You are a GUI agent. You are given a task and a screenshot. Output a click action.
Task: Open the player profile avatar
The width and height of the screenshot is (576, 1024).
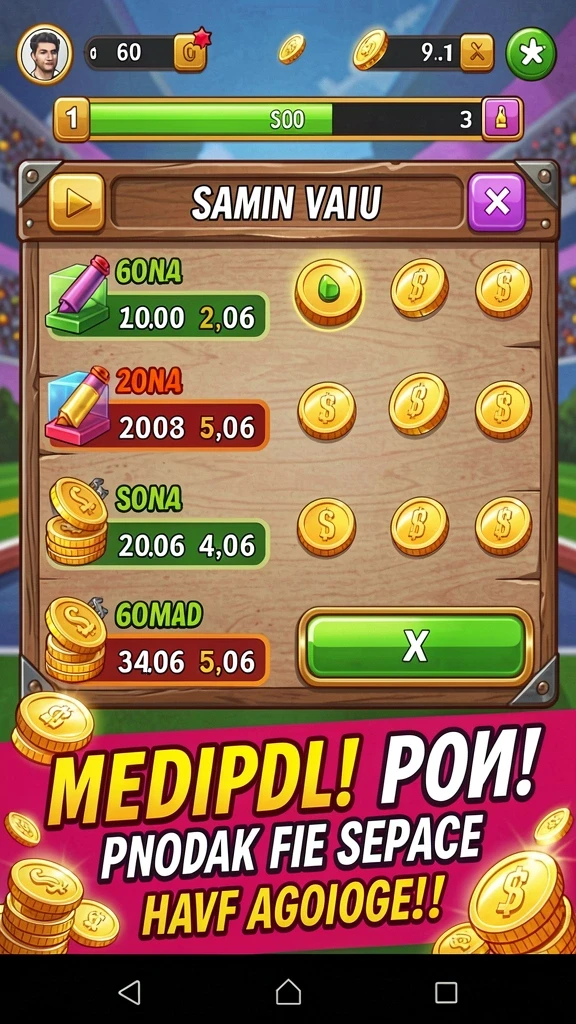coord(44,54)
